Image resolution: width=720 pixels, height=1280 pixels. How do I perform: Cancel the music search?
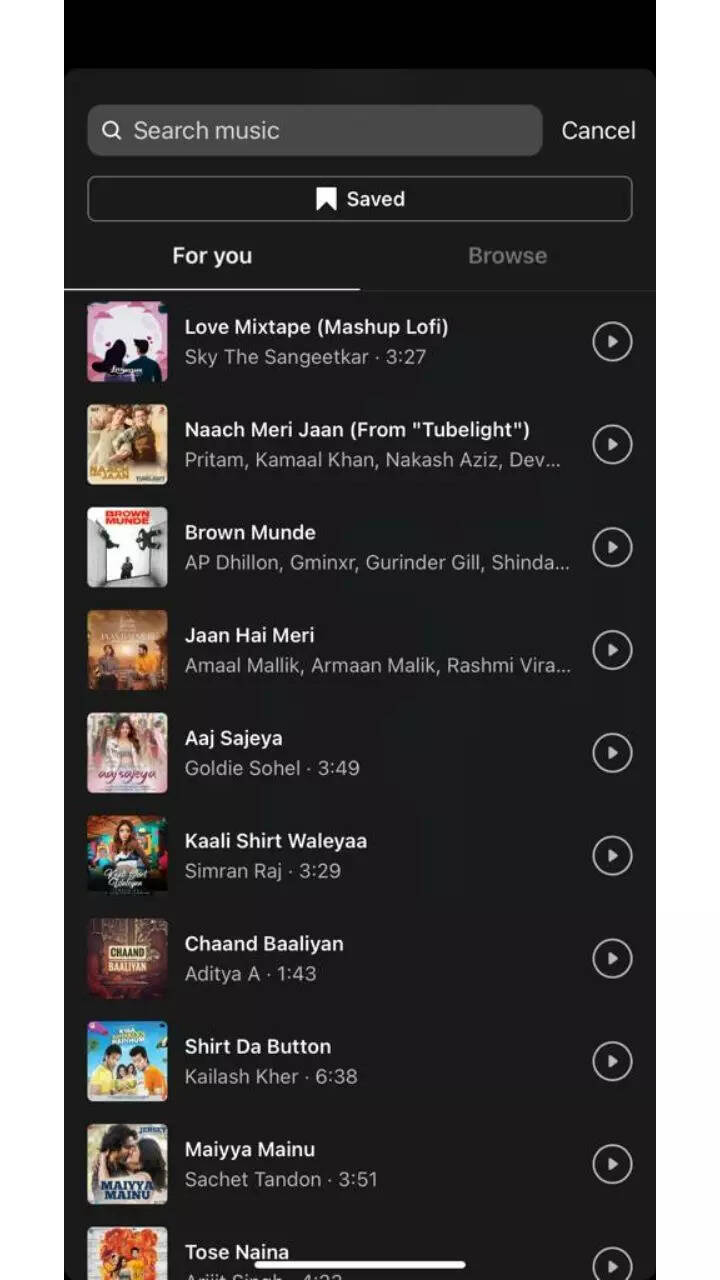pyautogui.click(x=598, y=131)
